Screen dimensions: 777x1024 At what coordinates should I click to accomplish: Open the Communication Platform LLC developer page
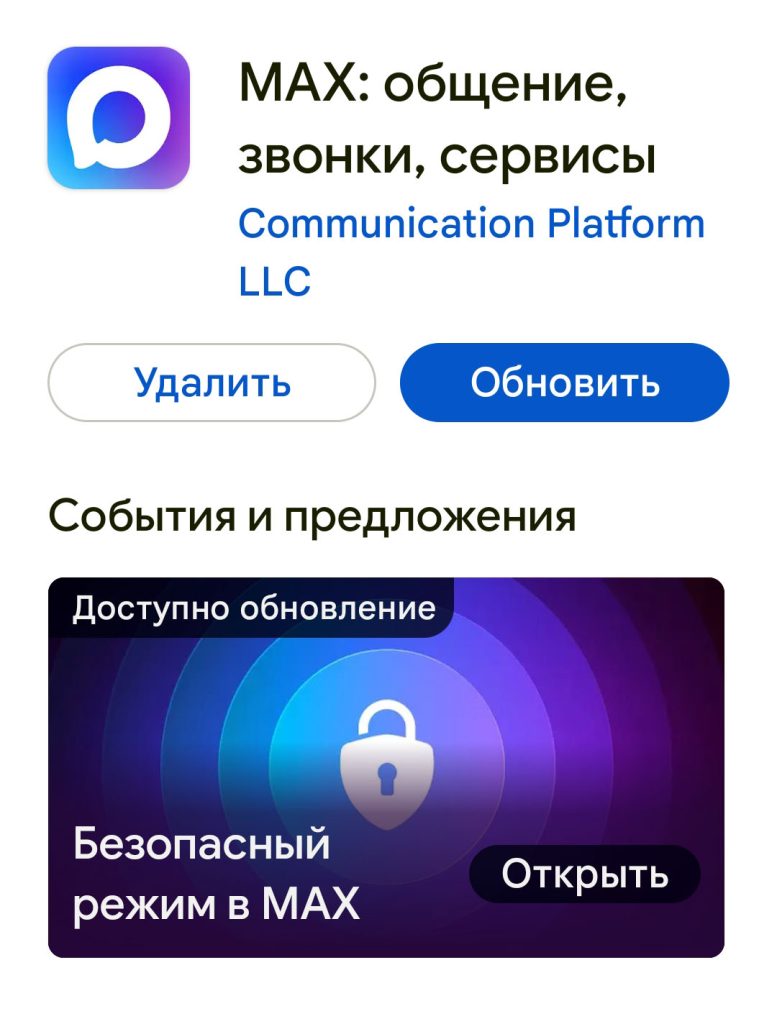coord(471,223)
